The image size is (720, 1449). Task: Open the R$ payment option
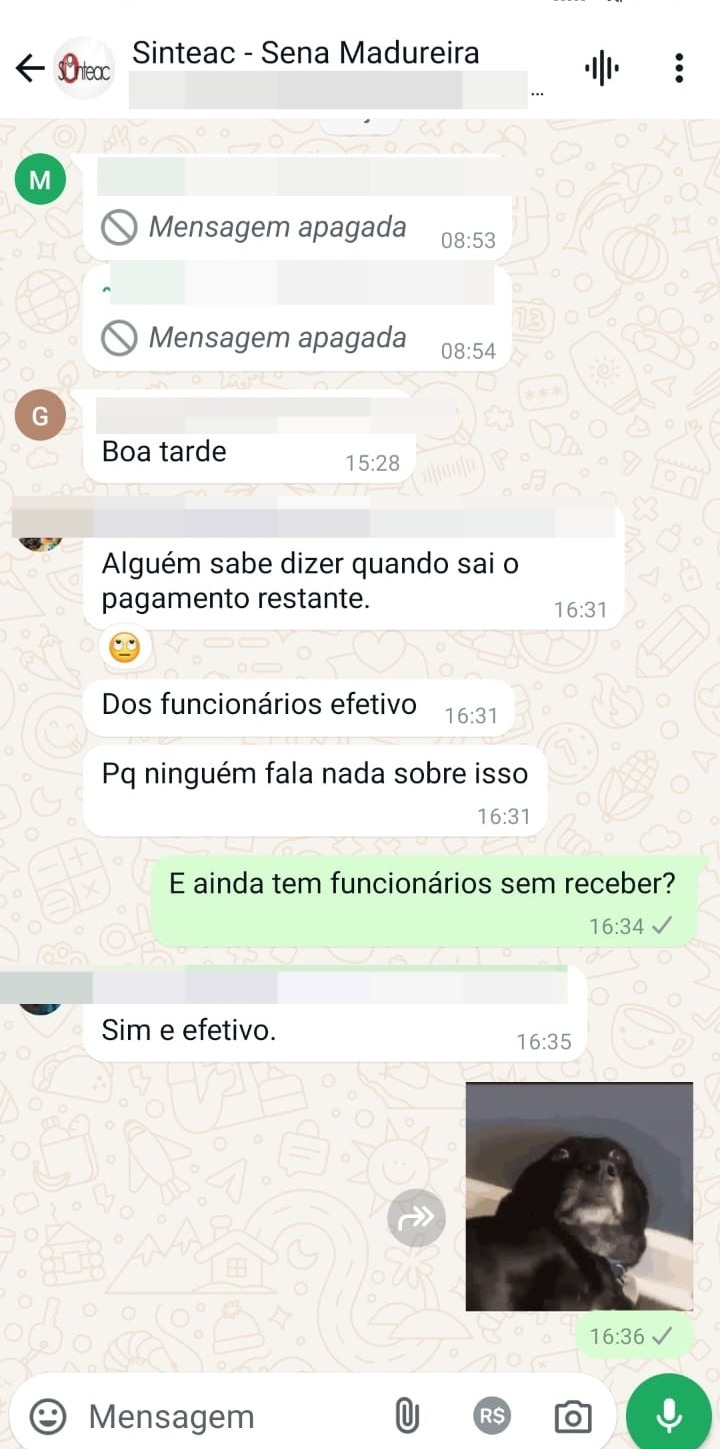tap(492, 1416)
